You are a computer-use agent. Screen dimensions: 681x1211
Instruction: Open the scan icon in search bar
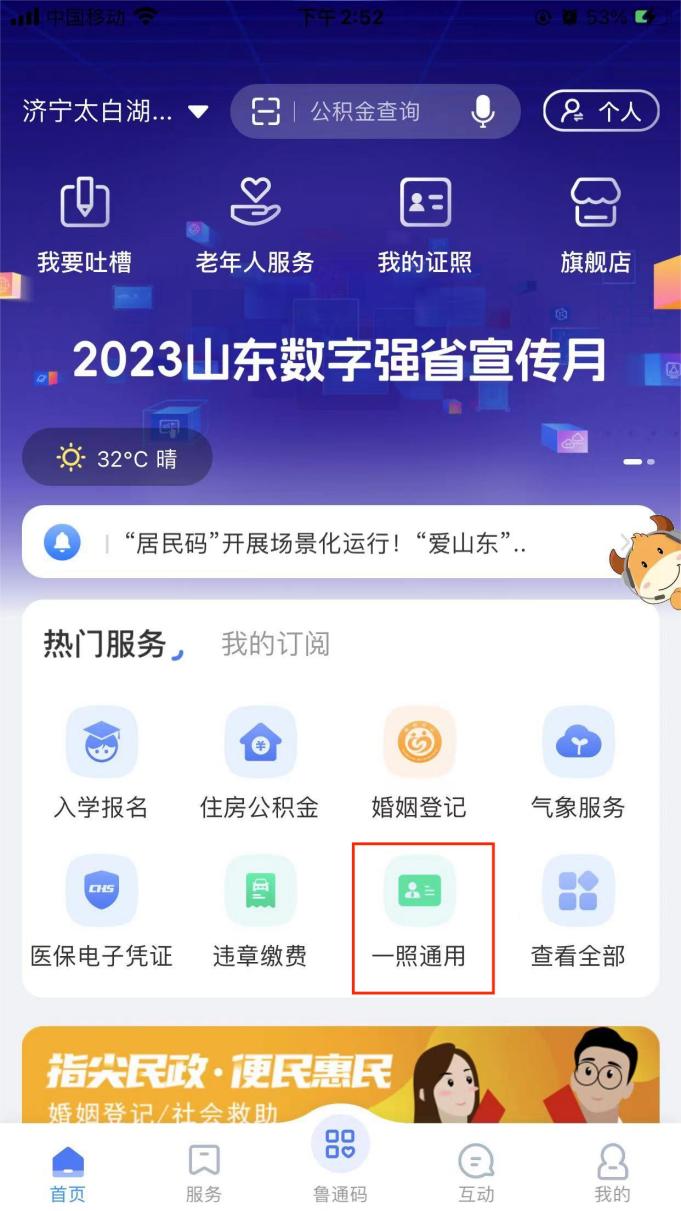pyautogui.click(x=266, y=112)
